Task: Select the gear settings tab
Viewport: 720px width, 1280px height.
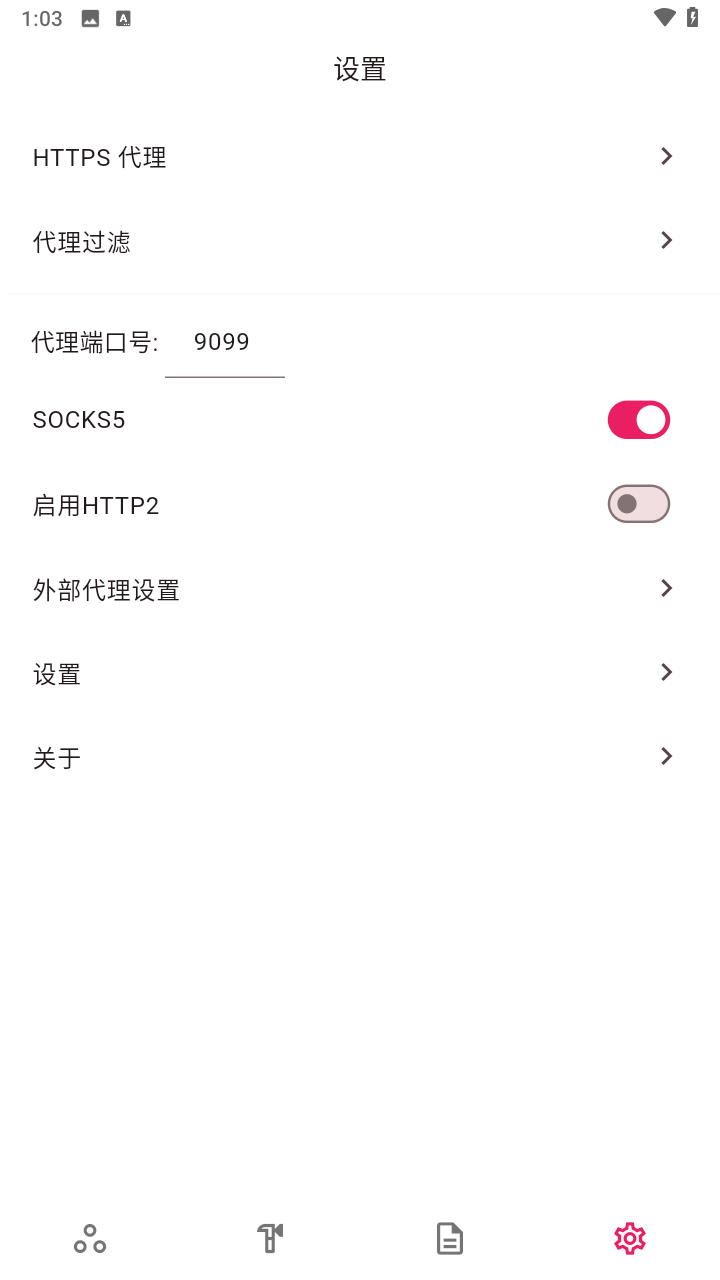Action: (630, 1239)
